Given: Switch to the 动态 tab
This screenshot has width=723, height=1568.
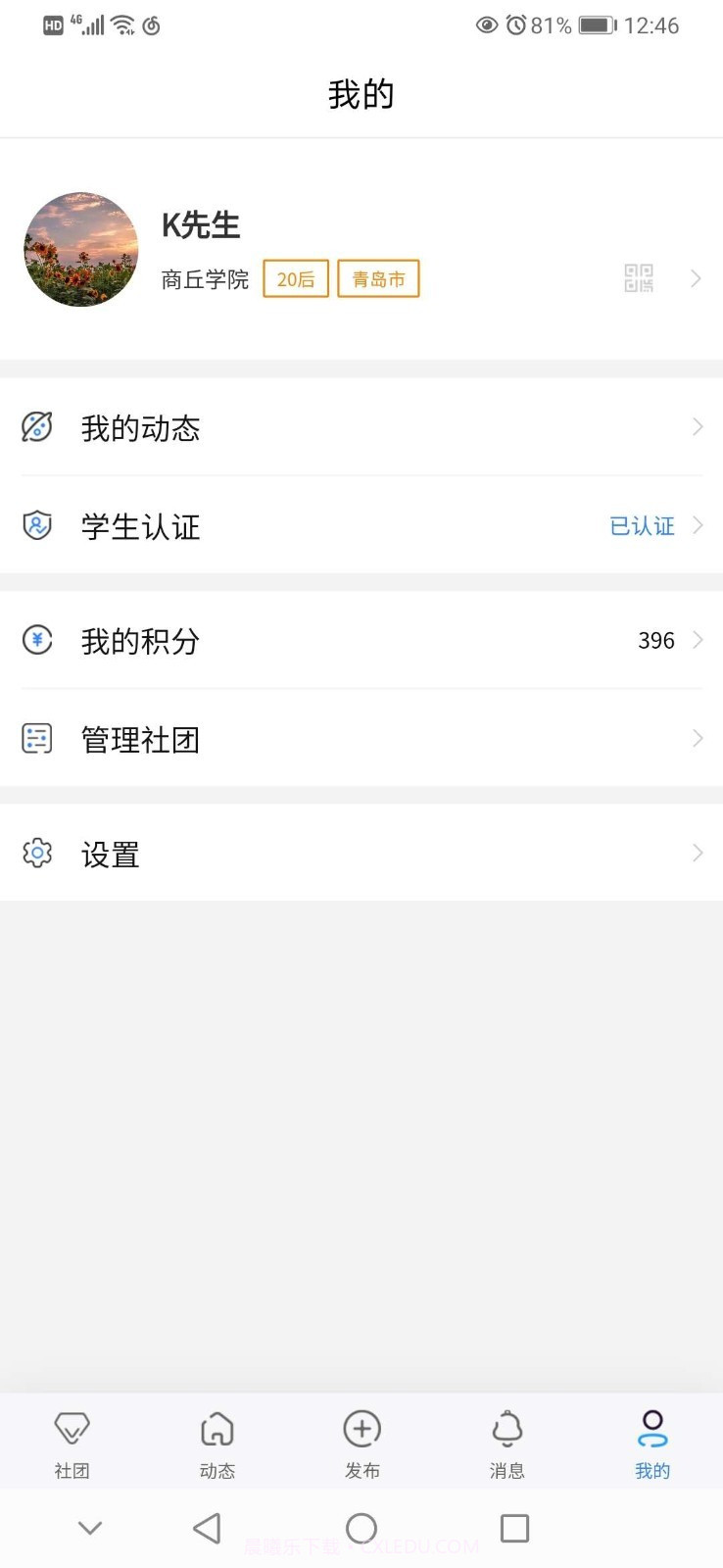Looking at the screenshot, I should [x=217, y=1441].
